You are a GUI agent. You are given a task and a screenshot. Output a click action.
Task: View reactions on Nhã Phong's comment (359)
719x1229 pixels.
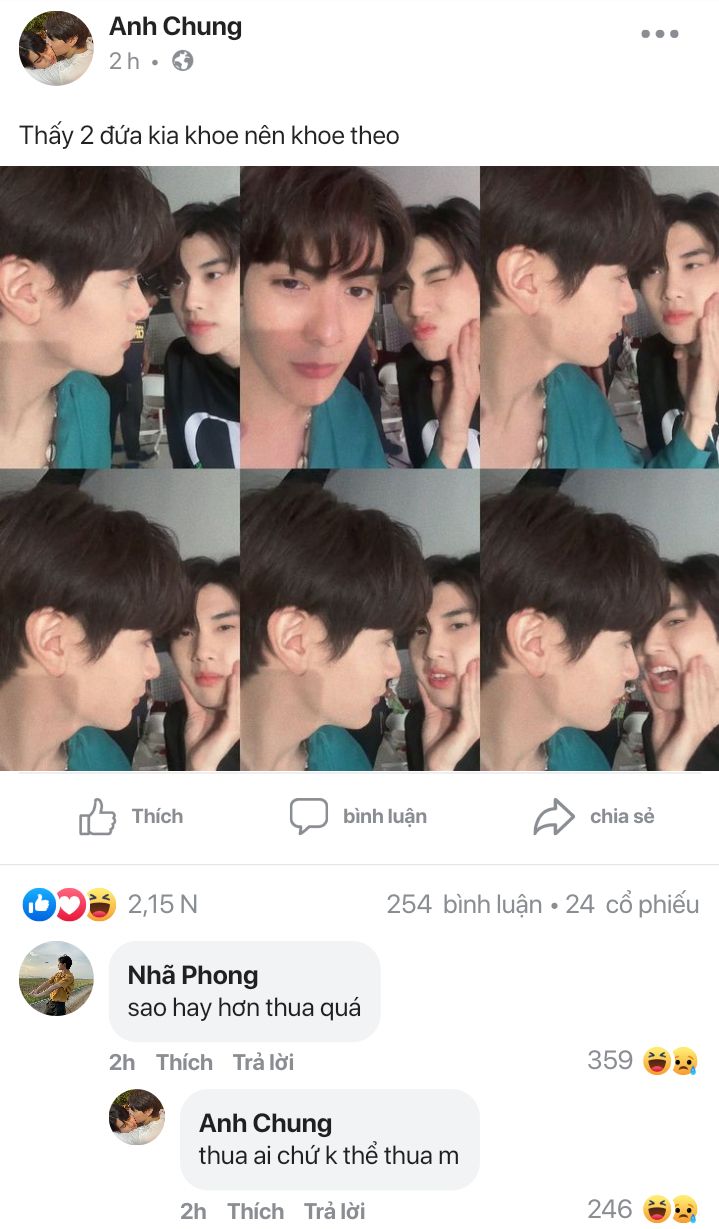click(642, 1060)
